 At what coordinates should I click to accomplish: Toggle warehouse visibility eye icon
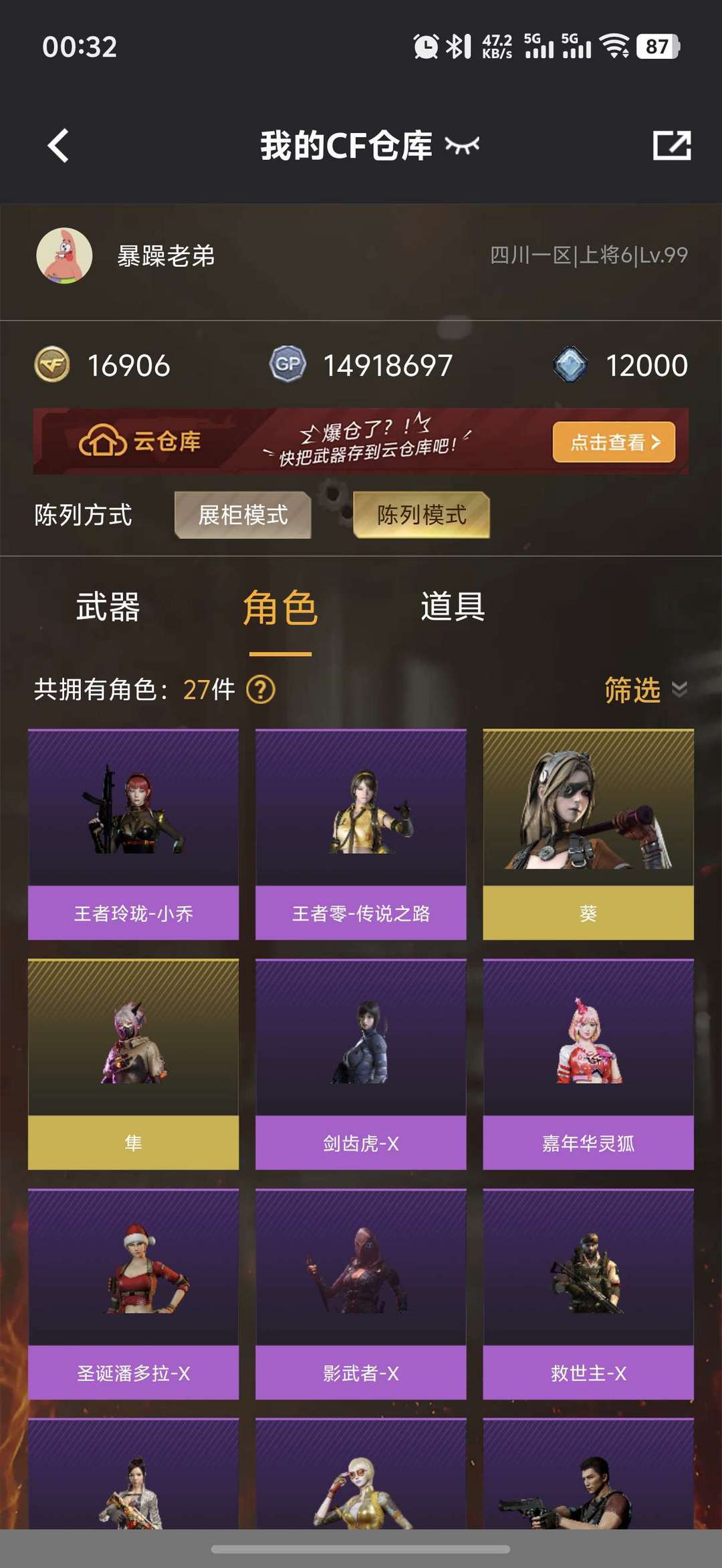click(463, 146)
